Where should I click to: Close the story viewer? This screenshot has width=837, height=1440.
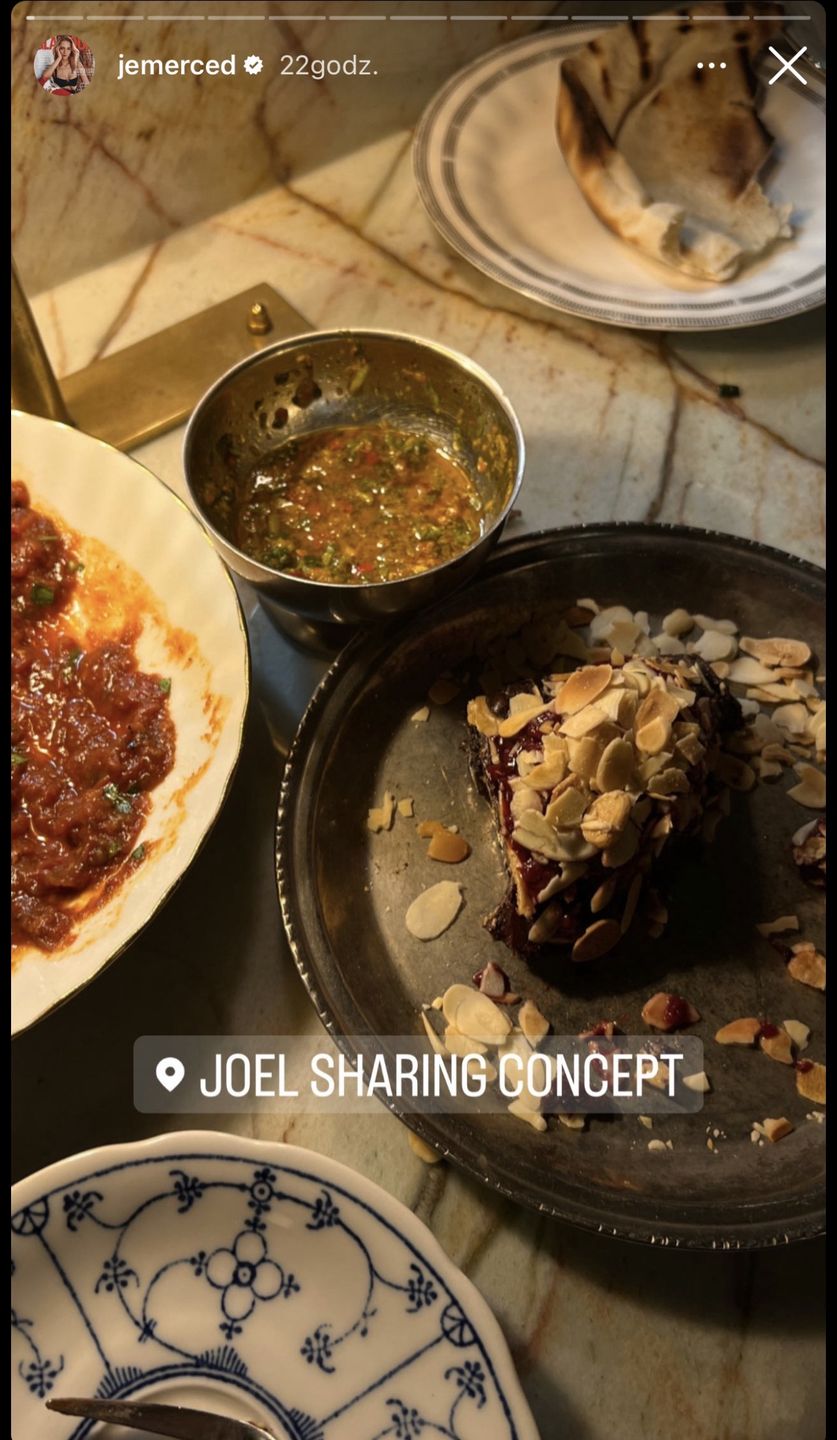pyautogui.click(x=787, y=66)
